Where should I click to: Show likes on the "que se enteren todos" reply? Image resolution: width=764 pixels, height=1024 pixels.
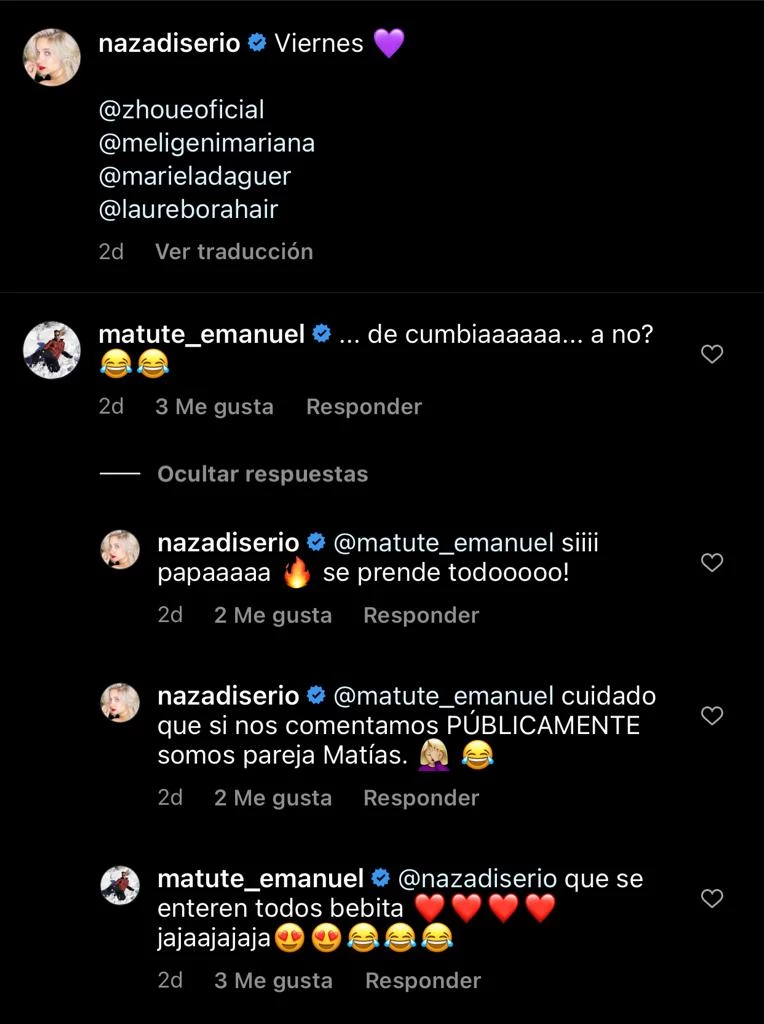point(273,981)
